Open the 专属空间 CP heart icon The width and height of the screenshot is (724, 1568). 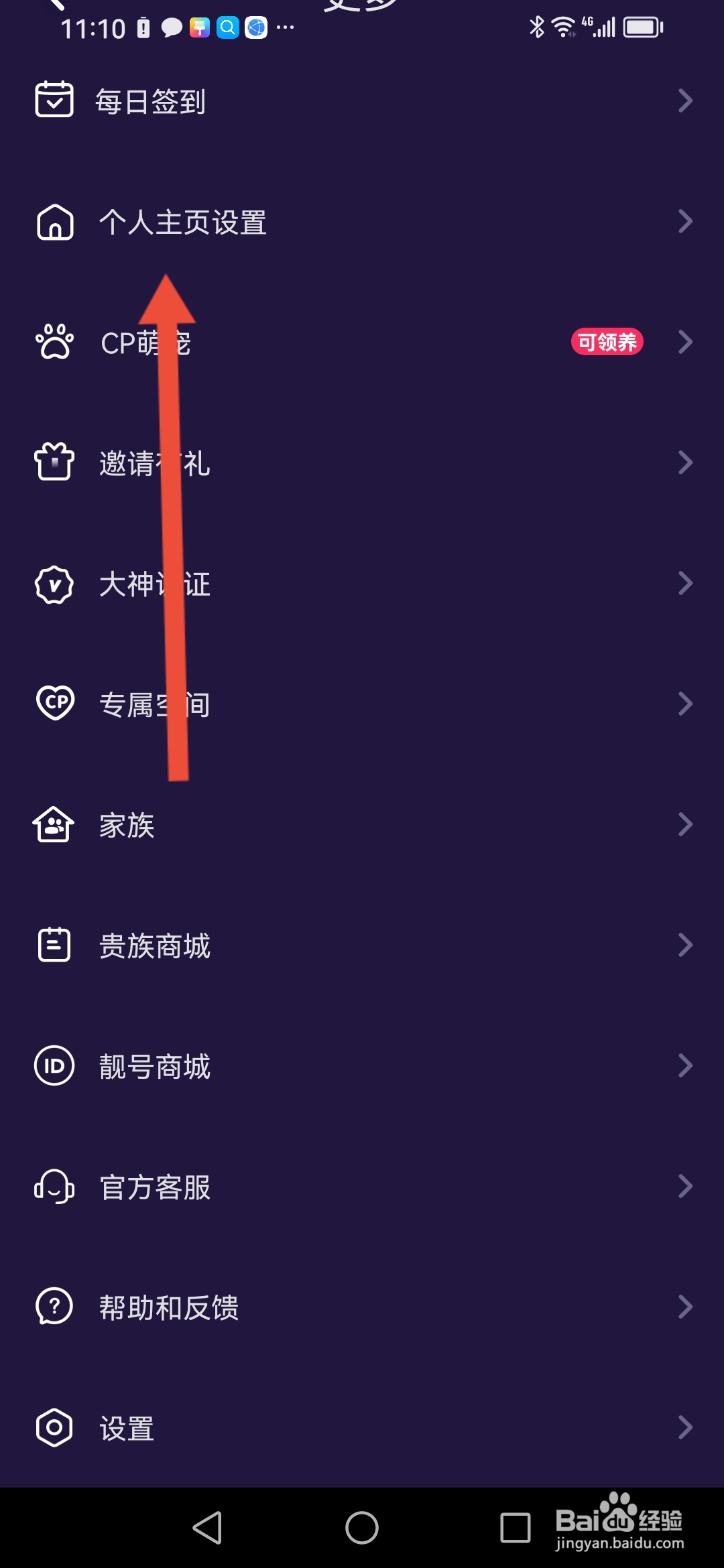tap(54, 704)
